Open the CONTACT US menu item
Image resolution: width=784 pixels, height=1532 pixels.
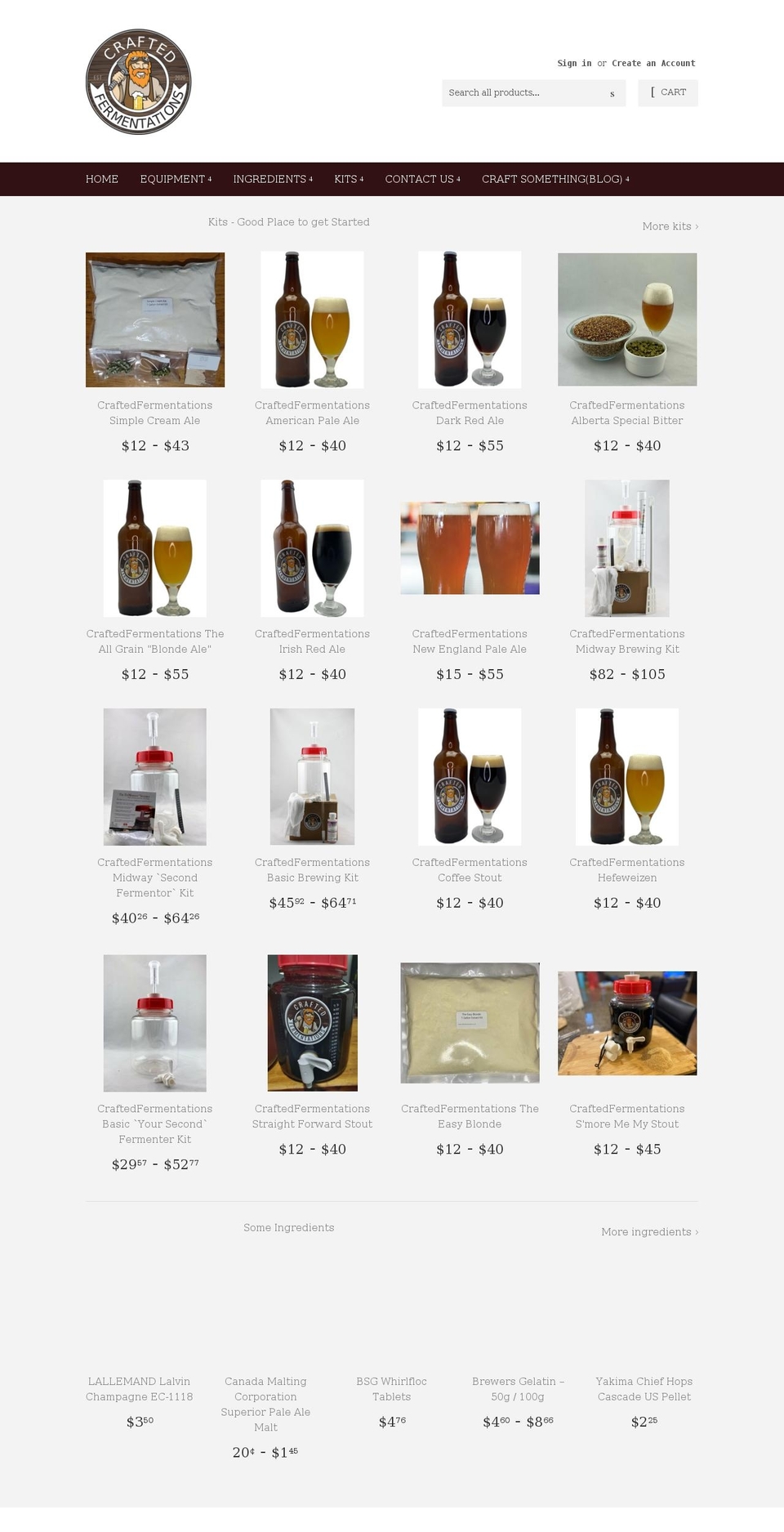pos(420,179)
